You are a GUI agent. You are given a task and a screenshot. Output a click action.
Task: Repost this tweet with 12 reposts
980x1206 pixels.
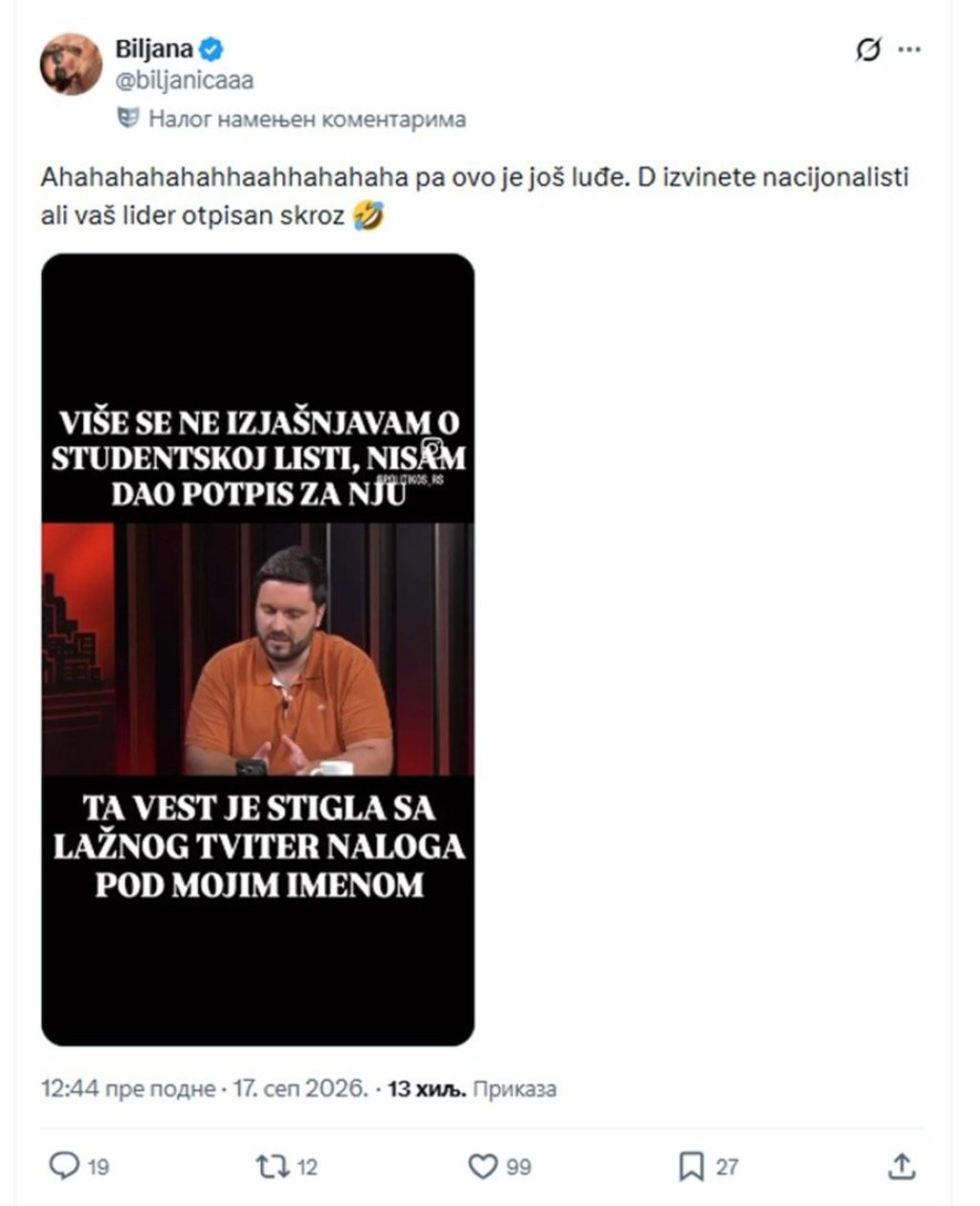coord(286,1166)
